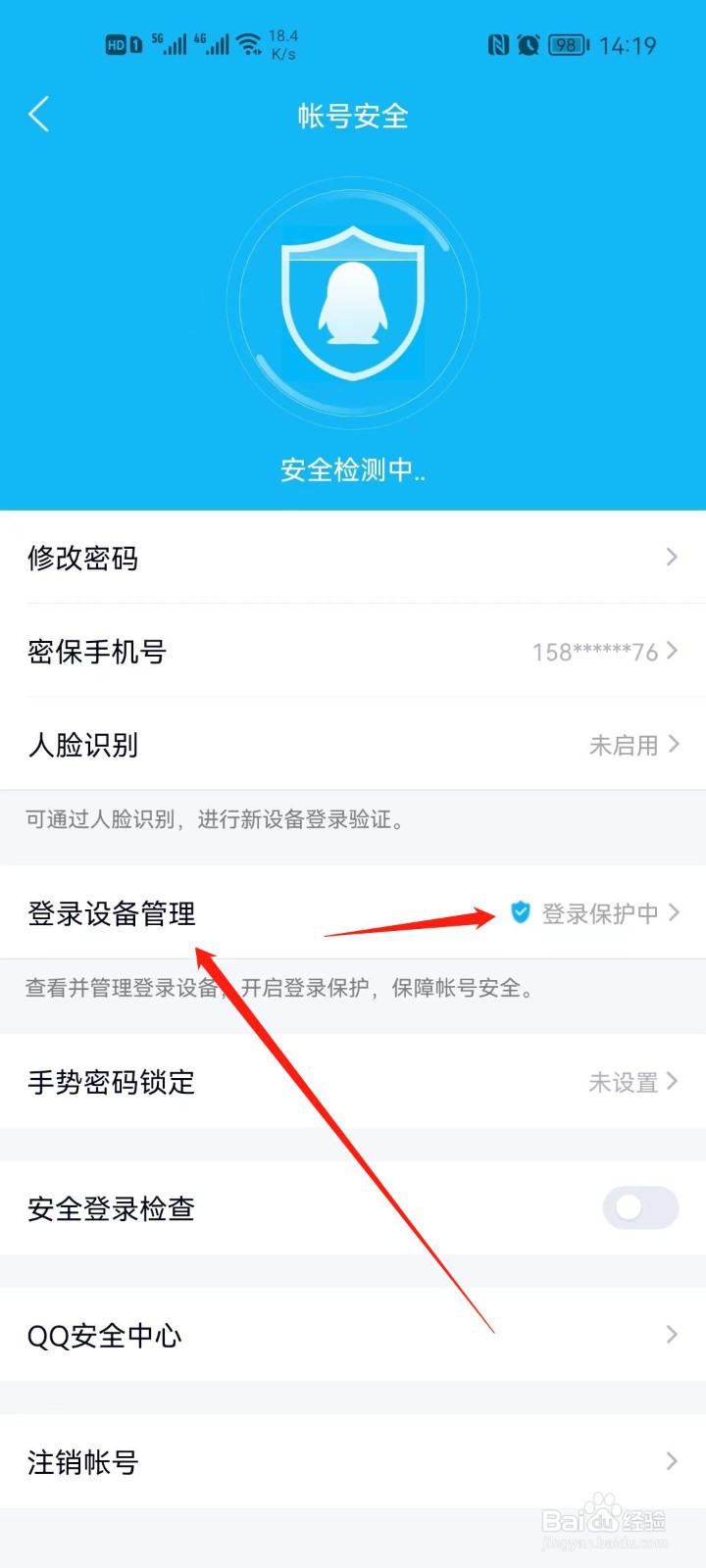Screen dimensions: 706x1568
Task: Tap the alarm clock status bar icon
Action: (530, 44)
